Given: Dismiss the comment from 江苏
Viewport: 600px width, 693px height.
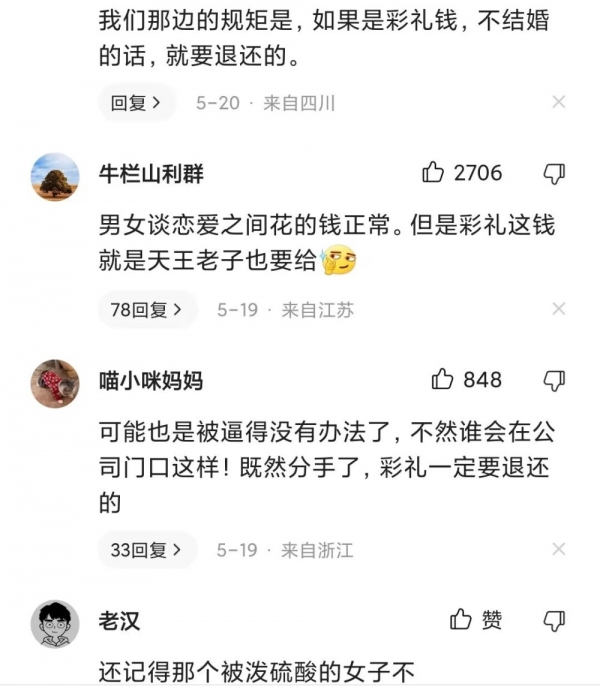Looking at the screenshot, I should [559, 309].
